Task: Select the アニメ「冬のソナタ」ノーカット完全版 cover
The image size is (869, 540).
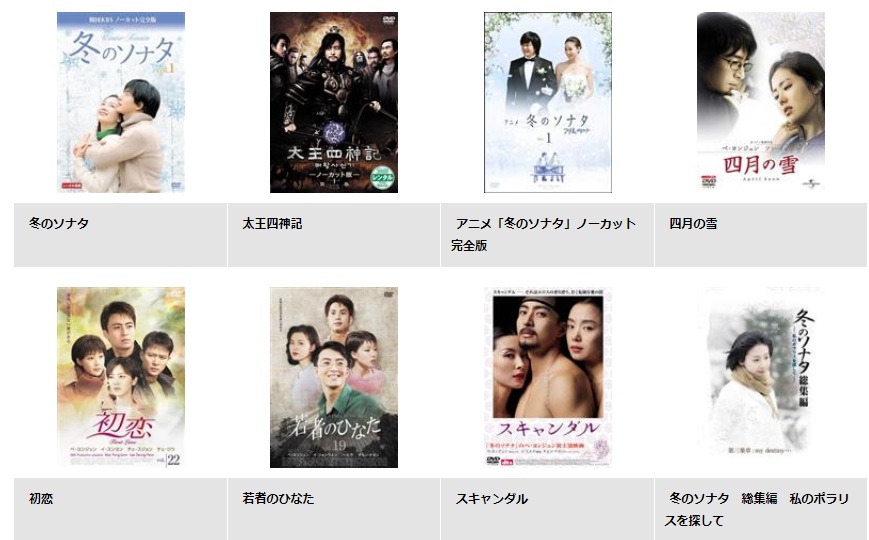Action: [547, 102]
